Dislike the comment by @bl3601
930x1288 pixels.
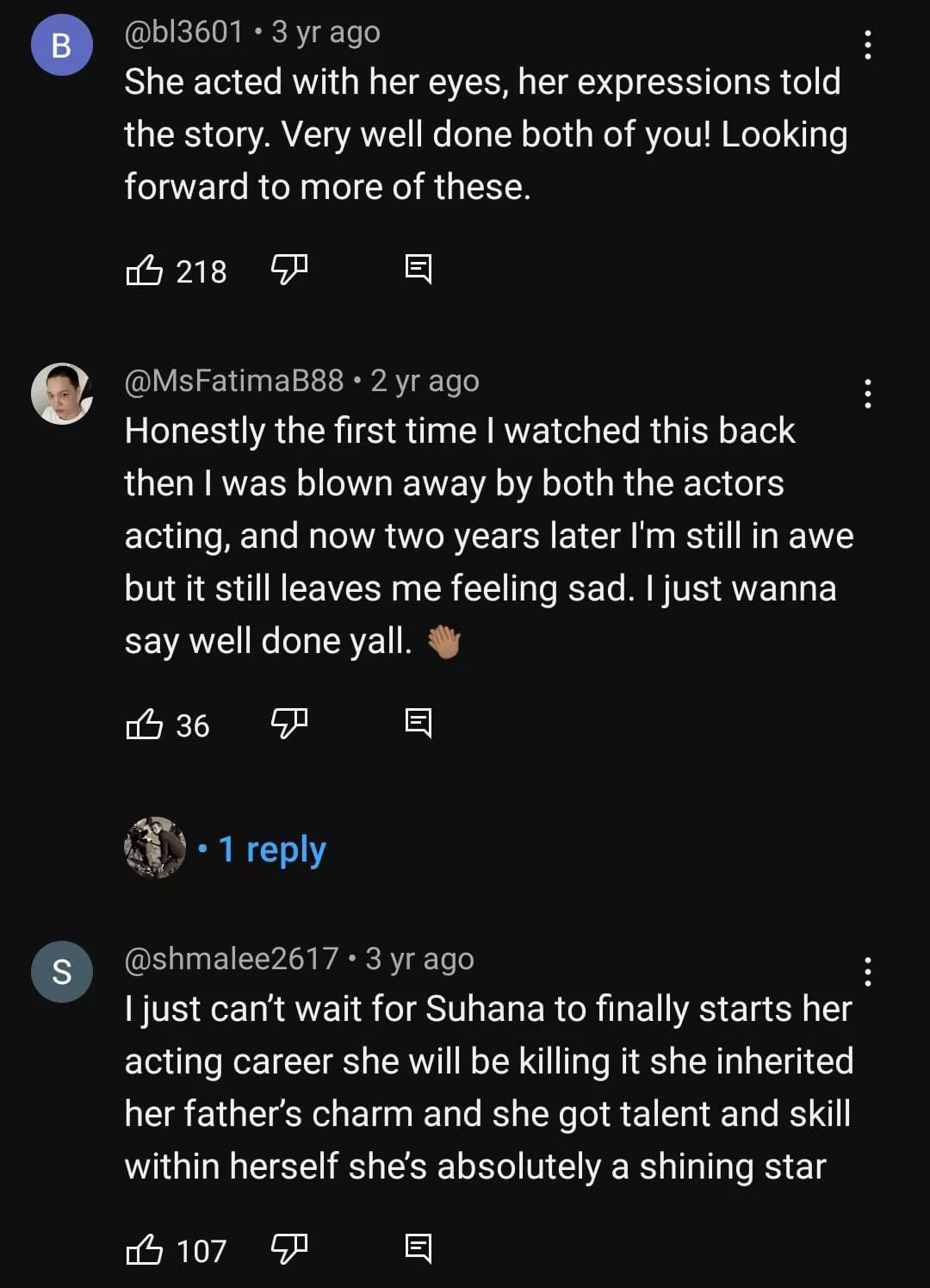click(289, 270)
